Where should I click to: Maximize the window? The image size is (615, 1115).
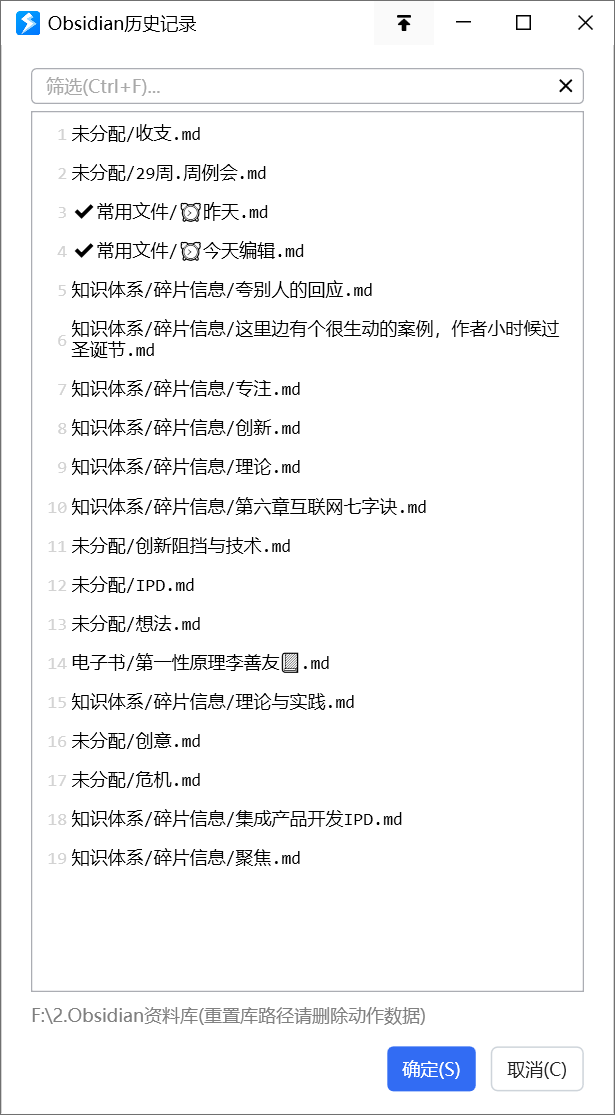tap(523, 23)
